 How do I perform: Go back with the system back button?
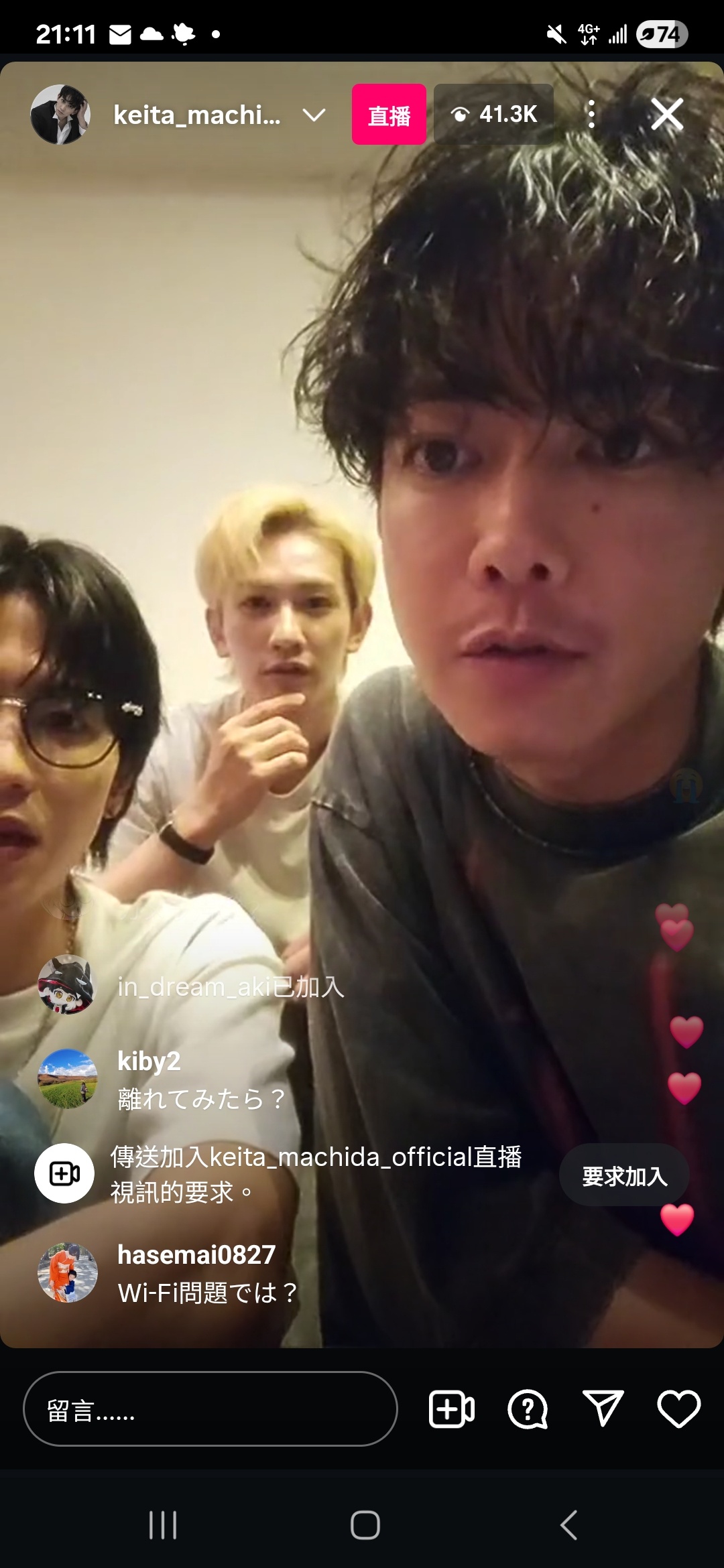(568, 1525)
